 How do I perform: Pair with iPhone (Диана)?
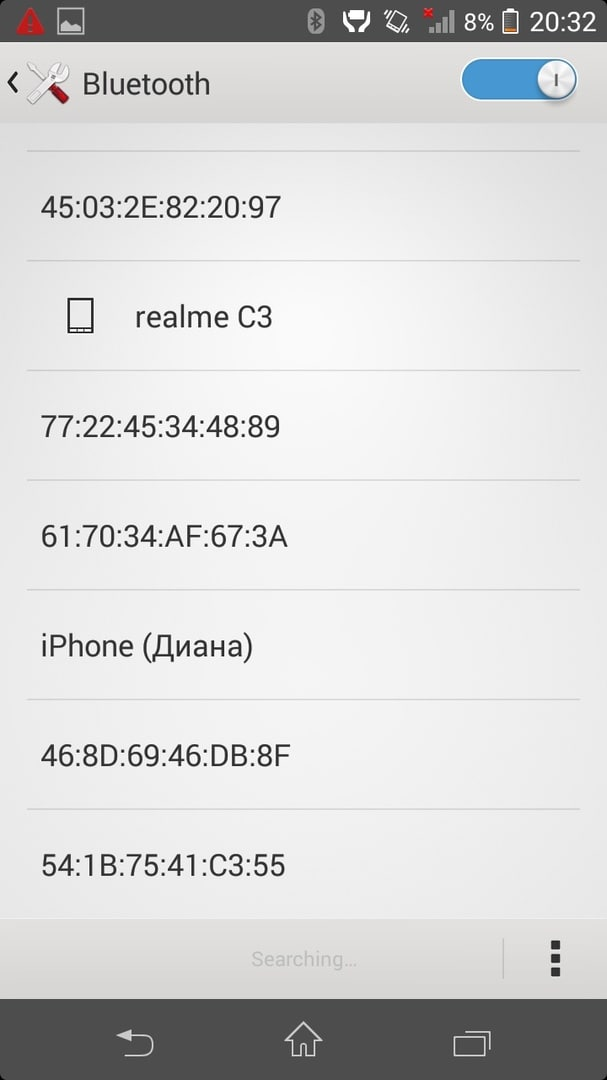coord(303,645)
